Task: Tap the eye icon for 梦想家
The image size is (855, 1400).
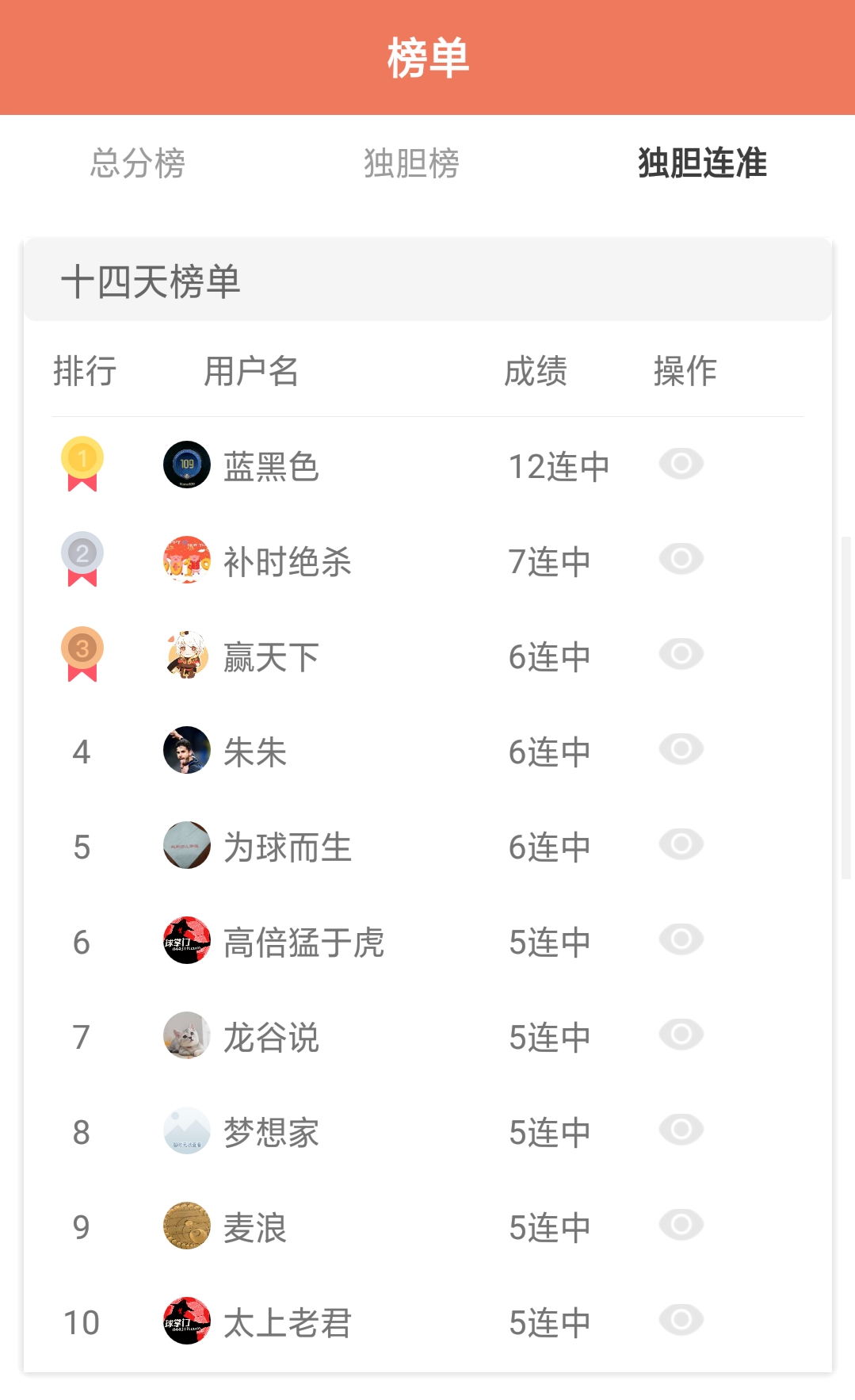Action: point(681,1130)
